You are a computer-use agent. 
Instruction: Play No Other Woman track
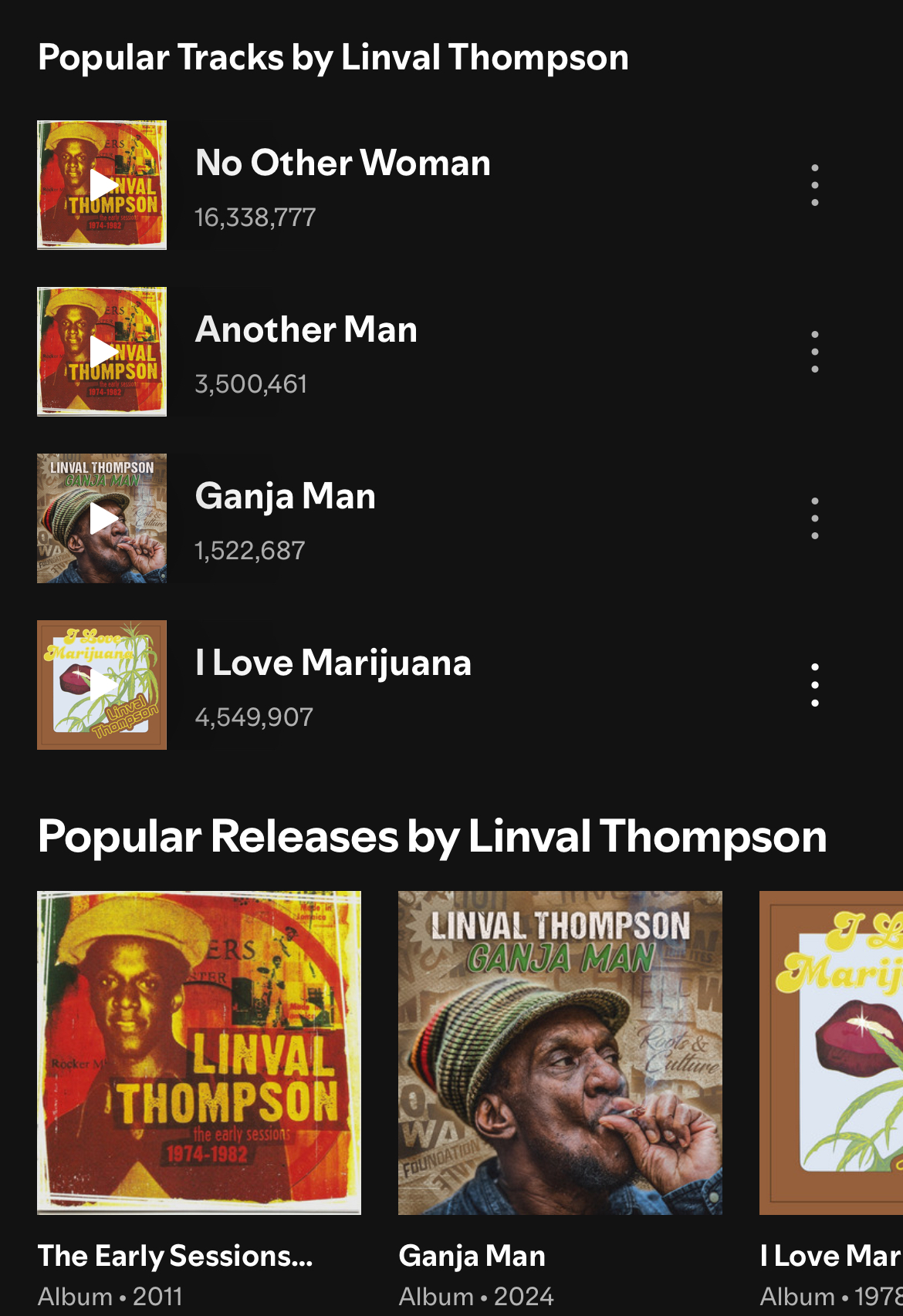102,185
